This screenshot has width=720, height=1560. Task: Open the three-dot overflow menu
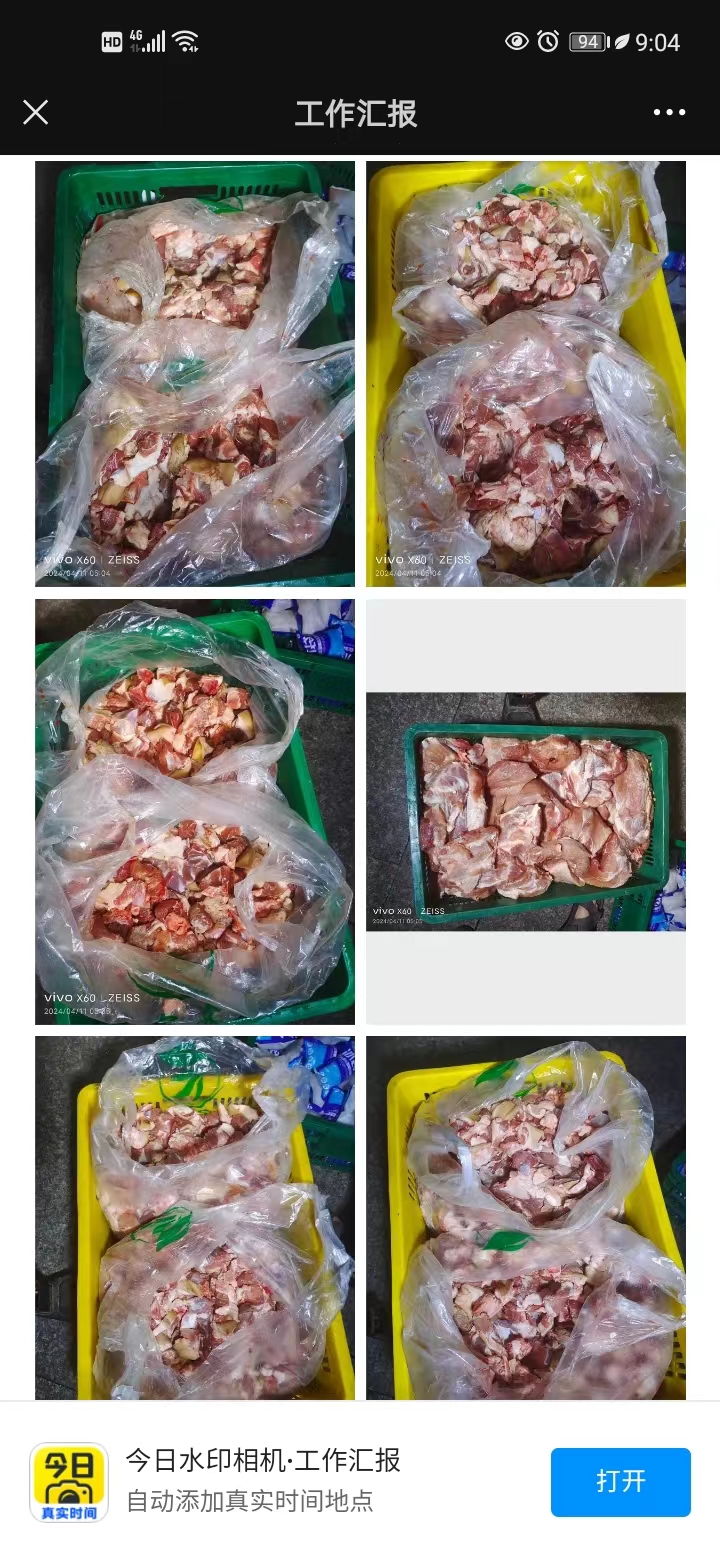point(669,112)
